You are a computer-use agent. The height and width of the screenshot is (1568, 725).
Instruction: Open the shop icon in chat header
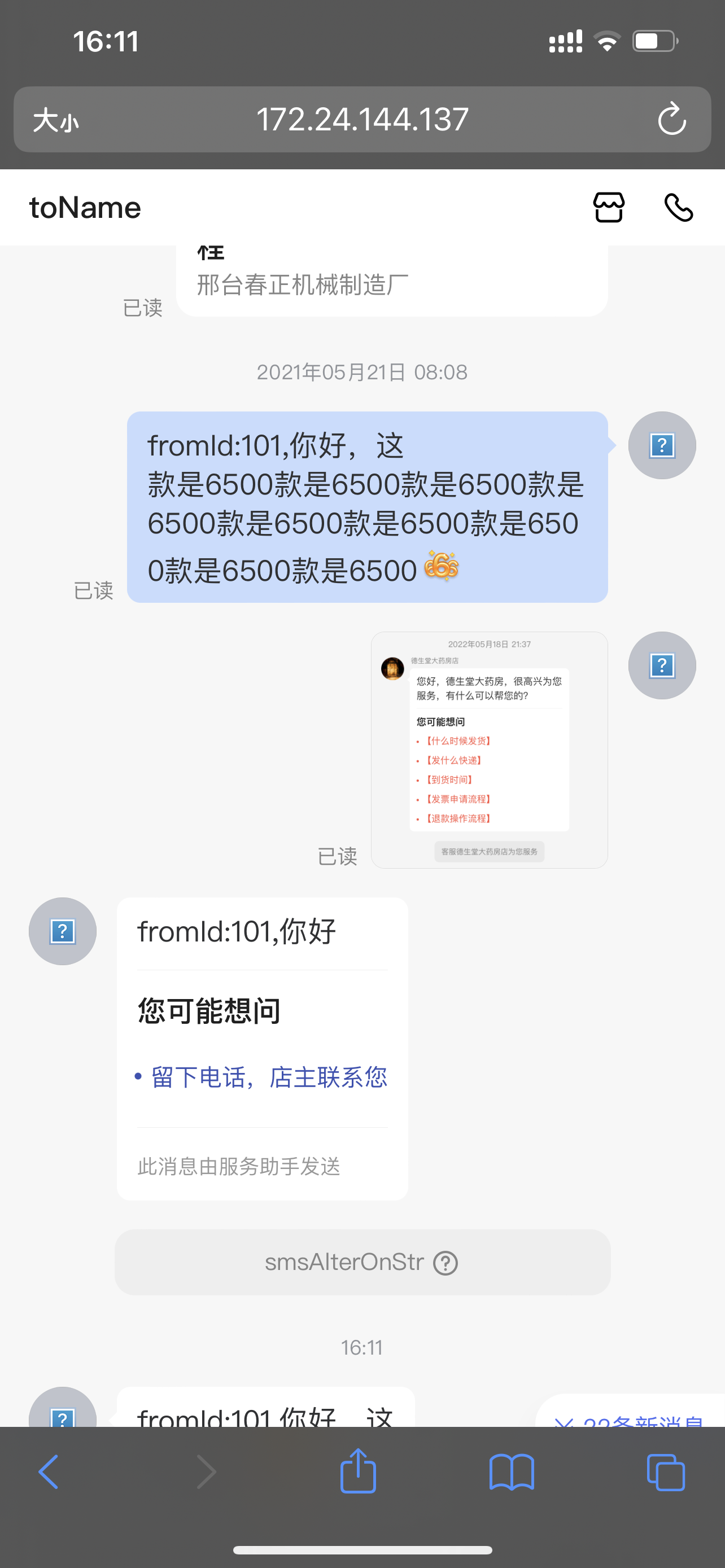(x=608, y=208)
